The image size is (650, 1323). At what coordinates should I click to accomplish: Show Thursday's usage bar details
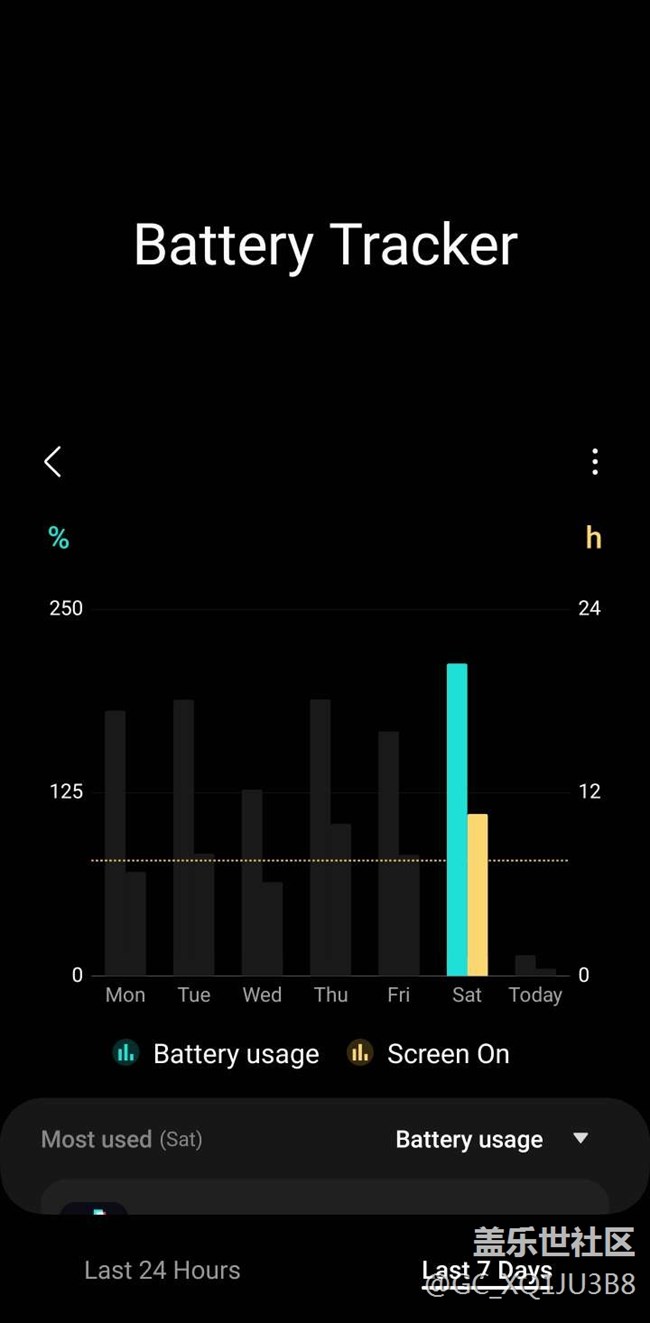point(320,840)
